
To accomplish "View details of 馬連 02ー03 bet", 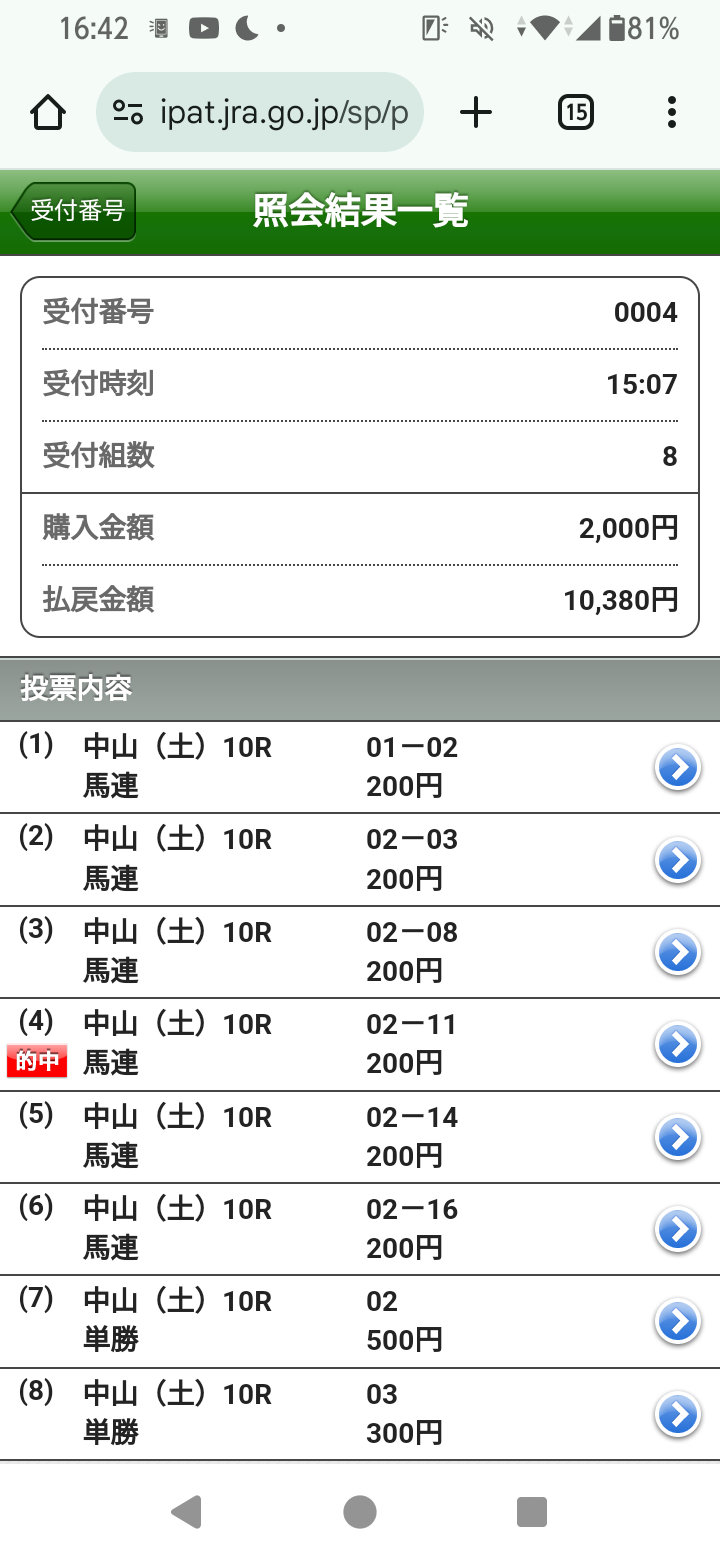I will (677, 860).
